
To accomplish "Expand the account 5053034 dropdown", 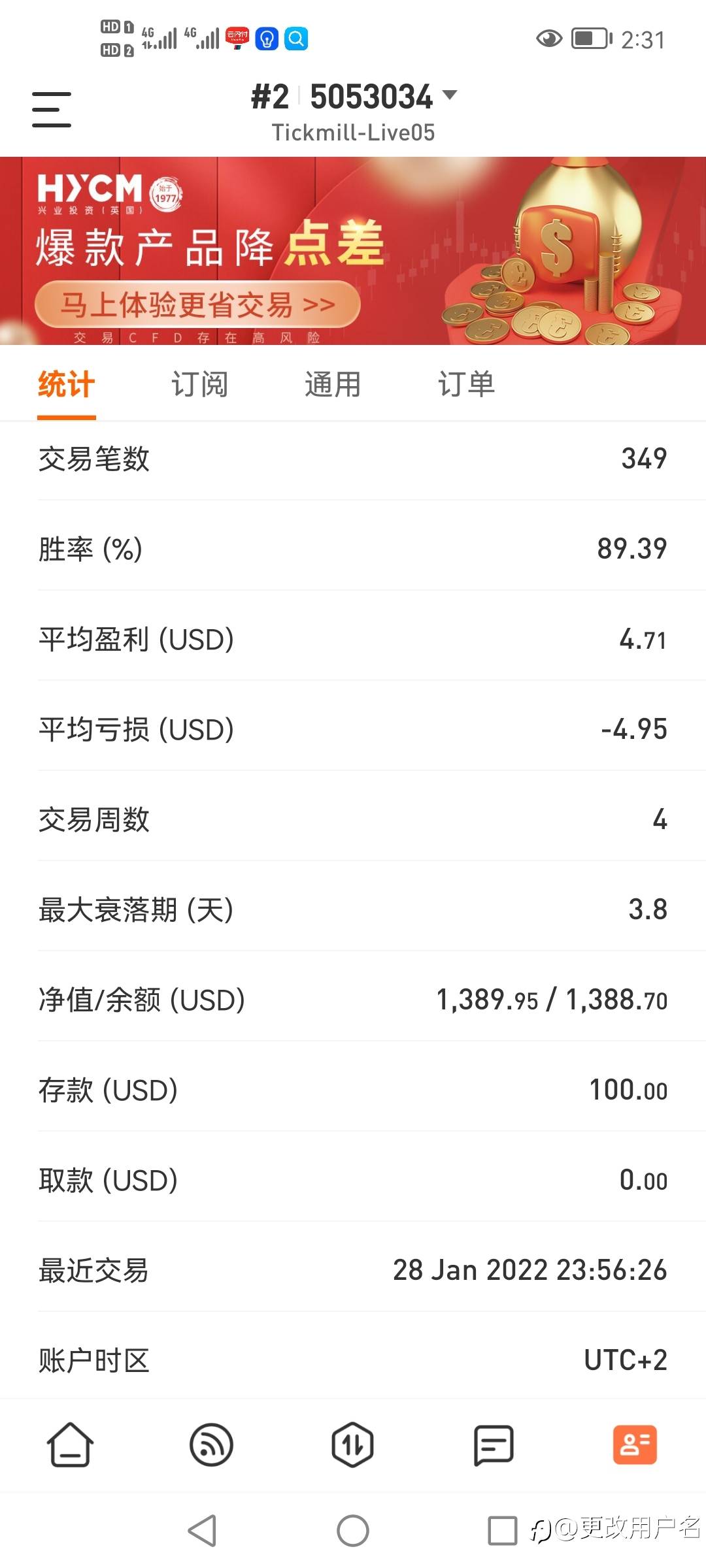I will coord(354,97).
